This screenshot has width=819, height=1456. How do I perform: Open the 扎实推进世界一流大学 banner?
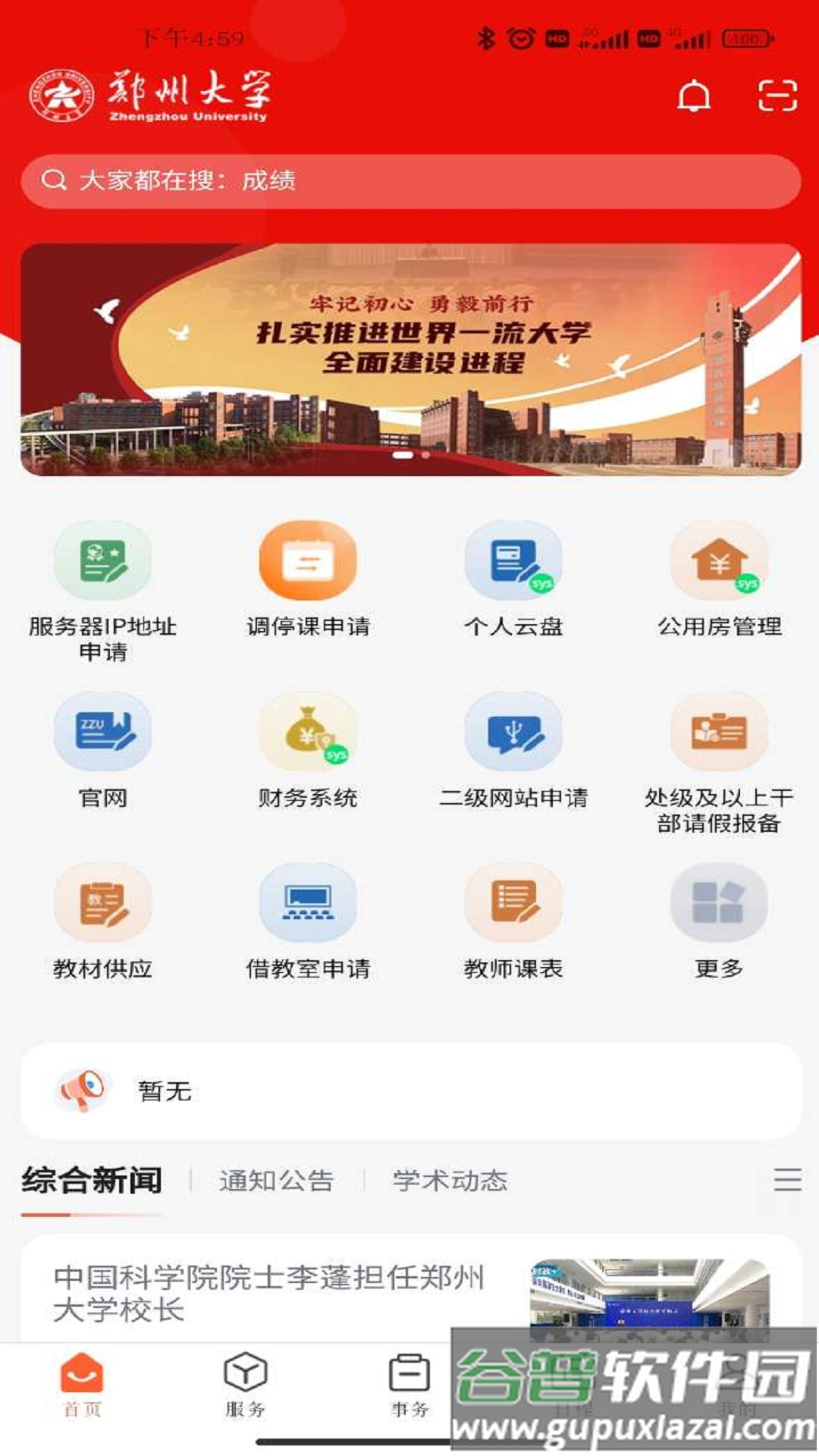(x=410, y=359)
